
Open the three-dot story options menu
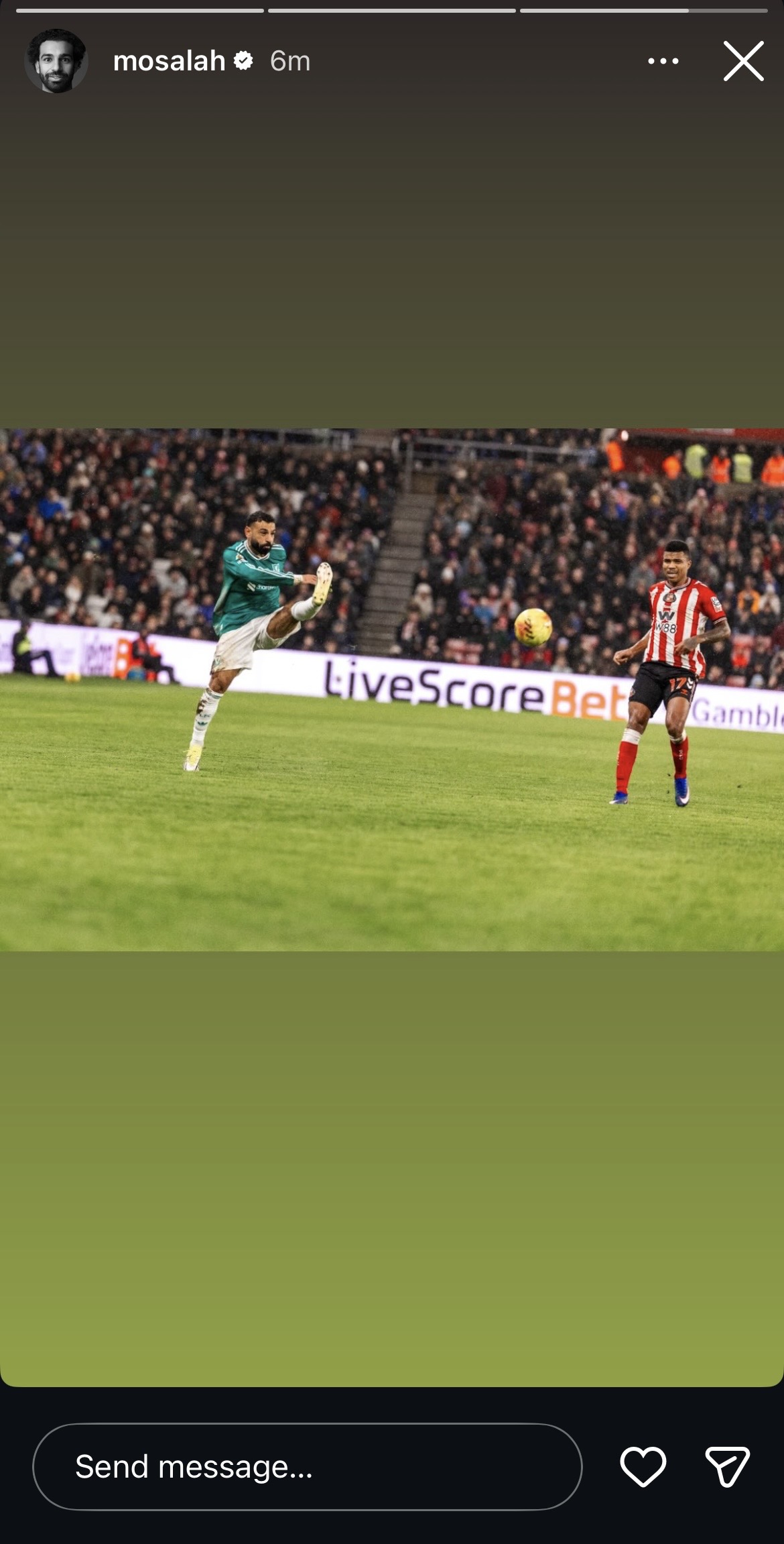pos(663,61)
